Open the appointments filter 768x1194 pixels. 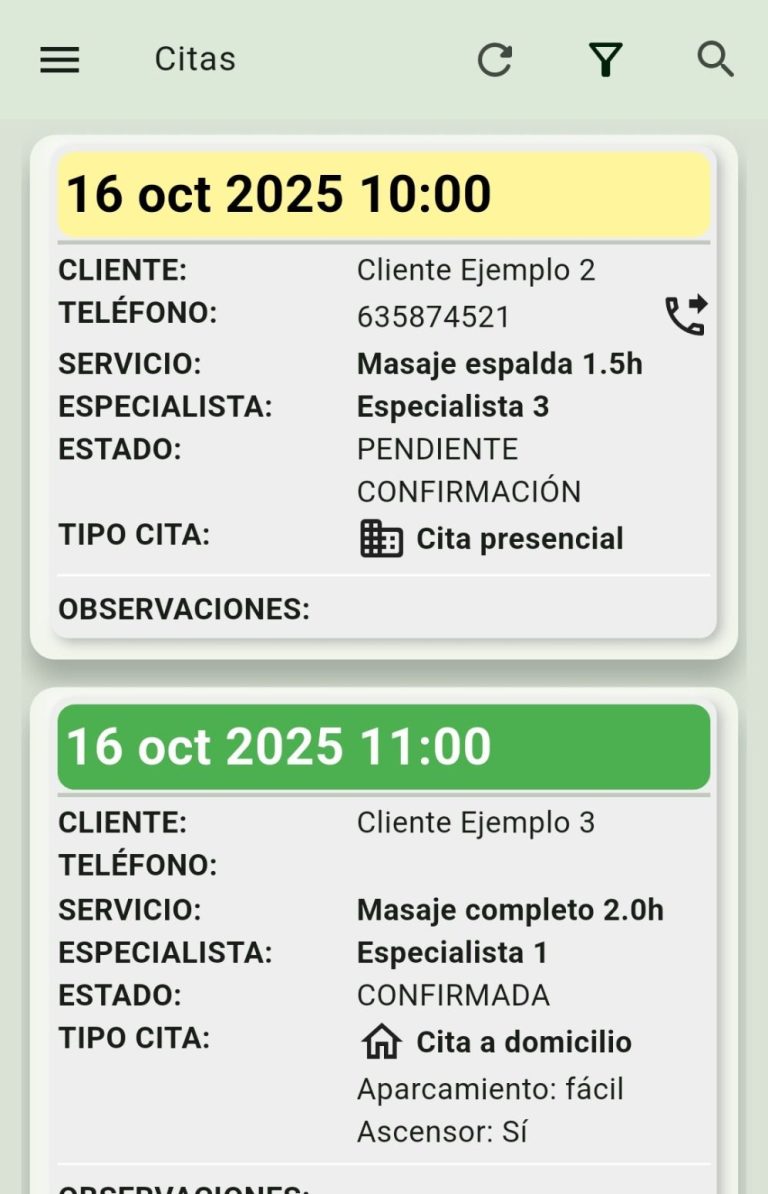(605, 60)
